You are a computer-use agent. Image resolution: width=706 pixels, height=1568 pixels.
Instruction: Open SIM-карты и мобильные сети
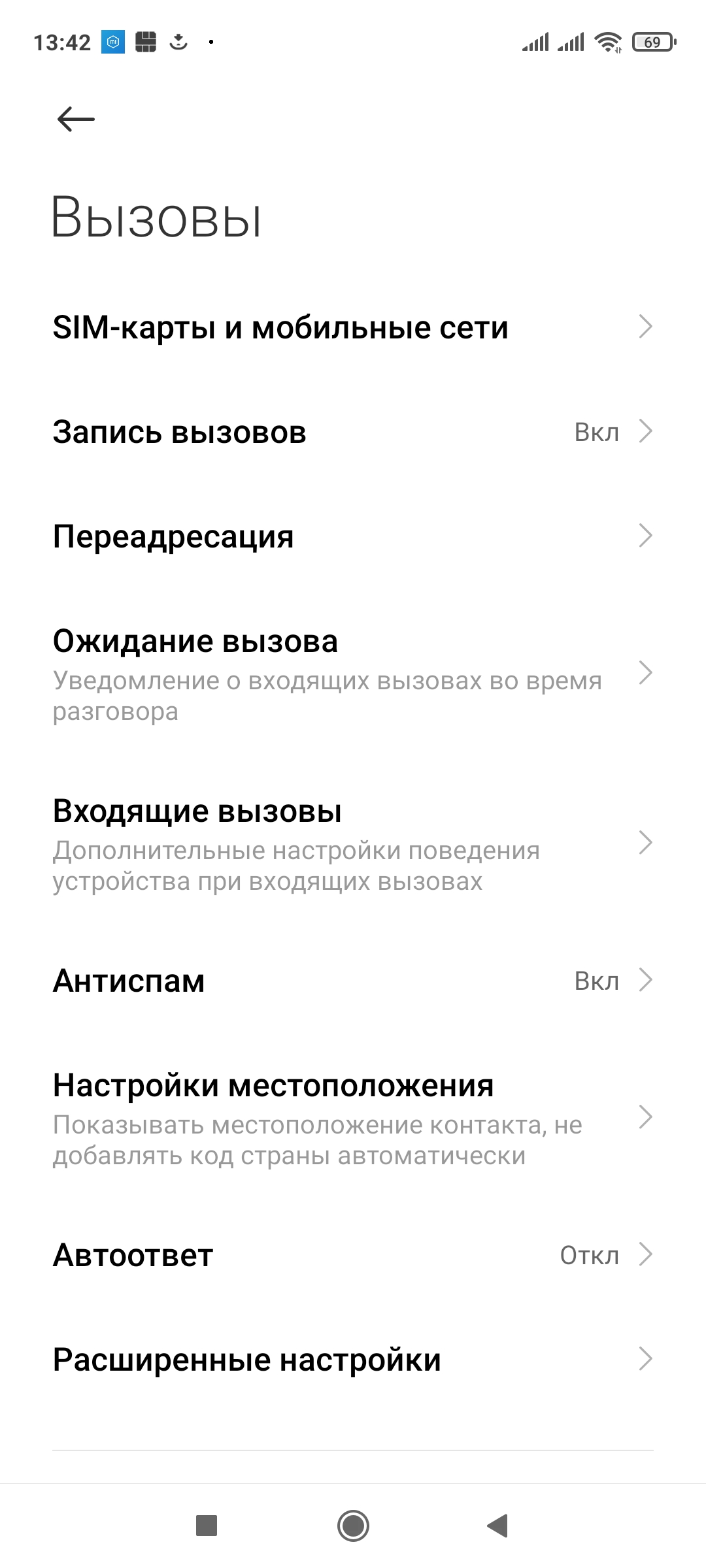[353, 327]
